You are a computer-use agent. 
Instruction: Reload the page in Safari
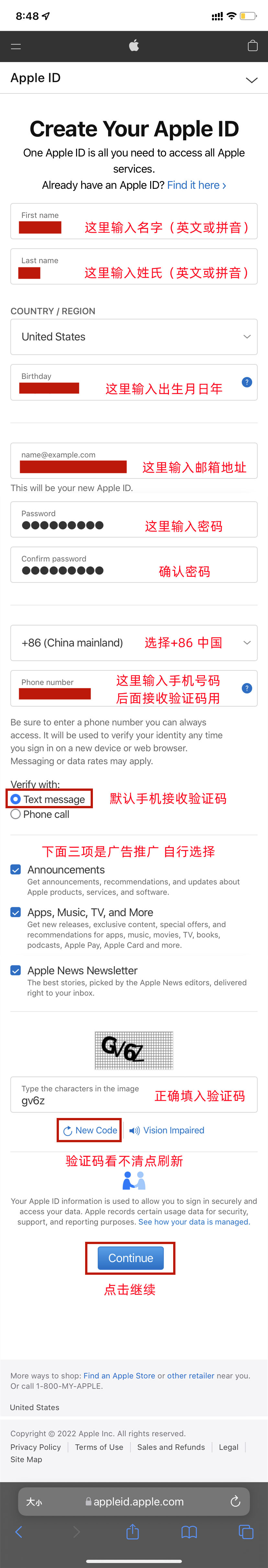[235, 1502]
